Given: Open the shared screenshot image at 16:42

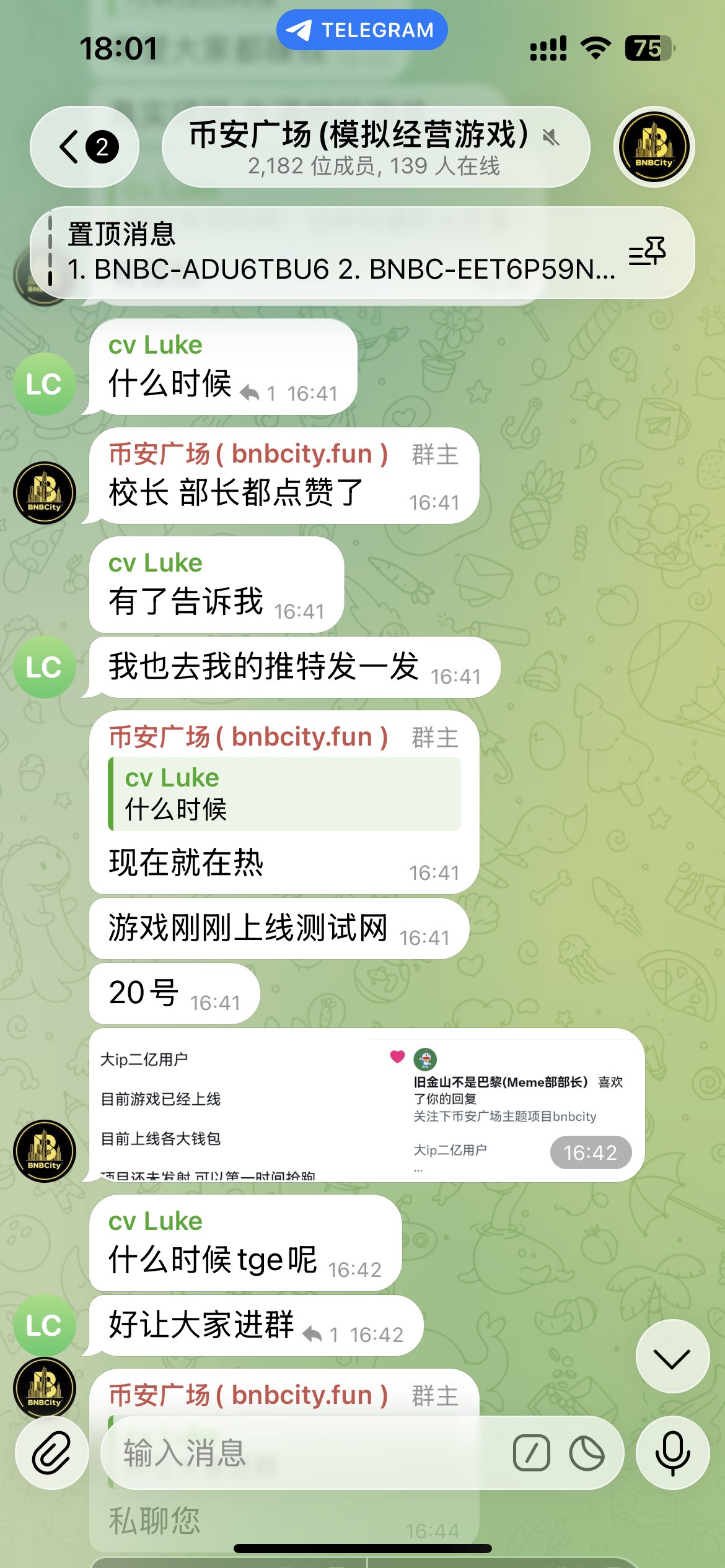Looking at the screenshot, I should pos(366,1105).
